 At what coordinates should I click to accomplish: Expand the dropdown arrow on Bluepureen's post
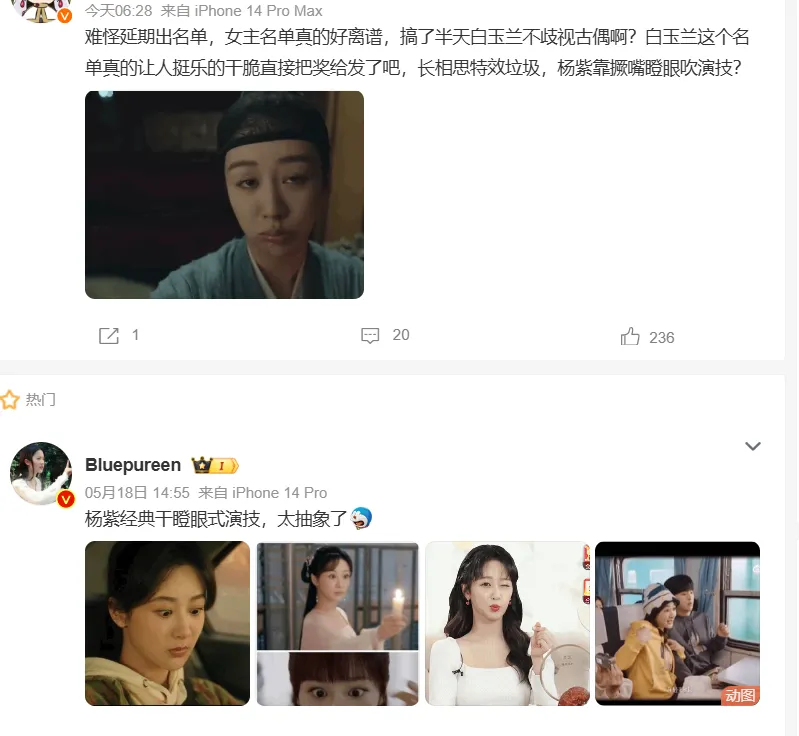pyautogui.click(x=753, y=446)
